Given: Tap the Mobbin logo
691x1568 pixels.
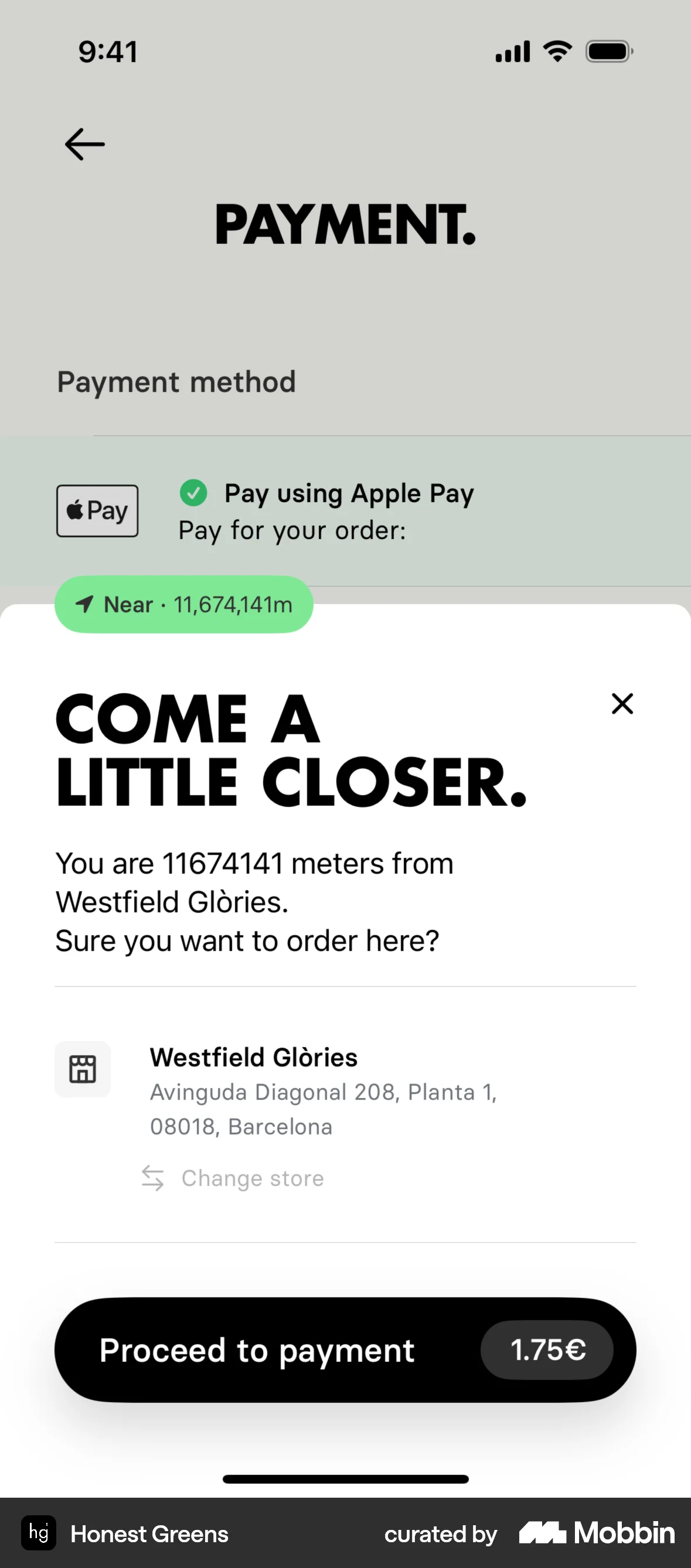Looking at the screenshot, I should click(595, 1535).
